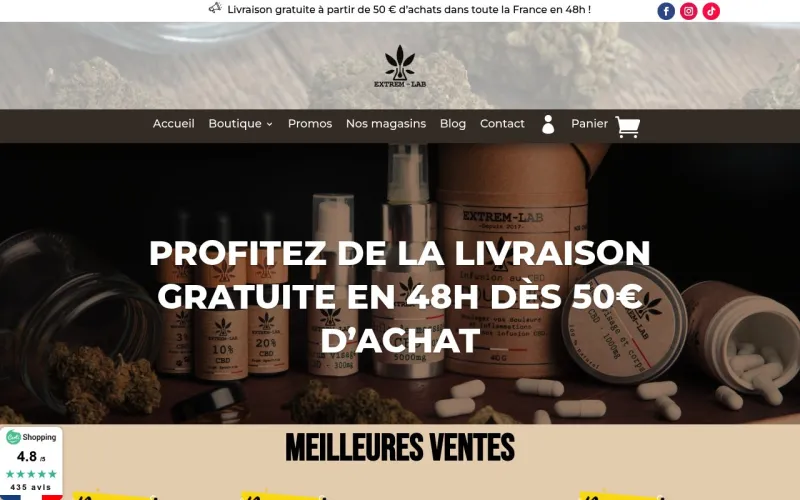Open the Blog section
The image size is (800, 500).
453,124
